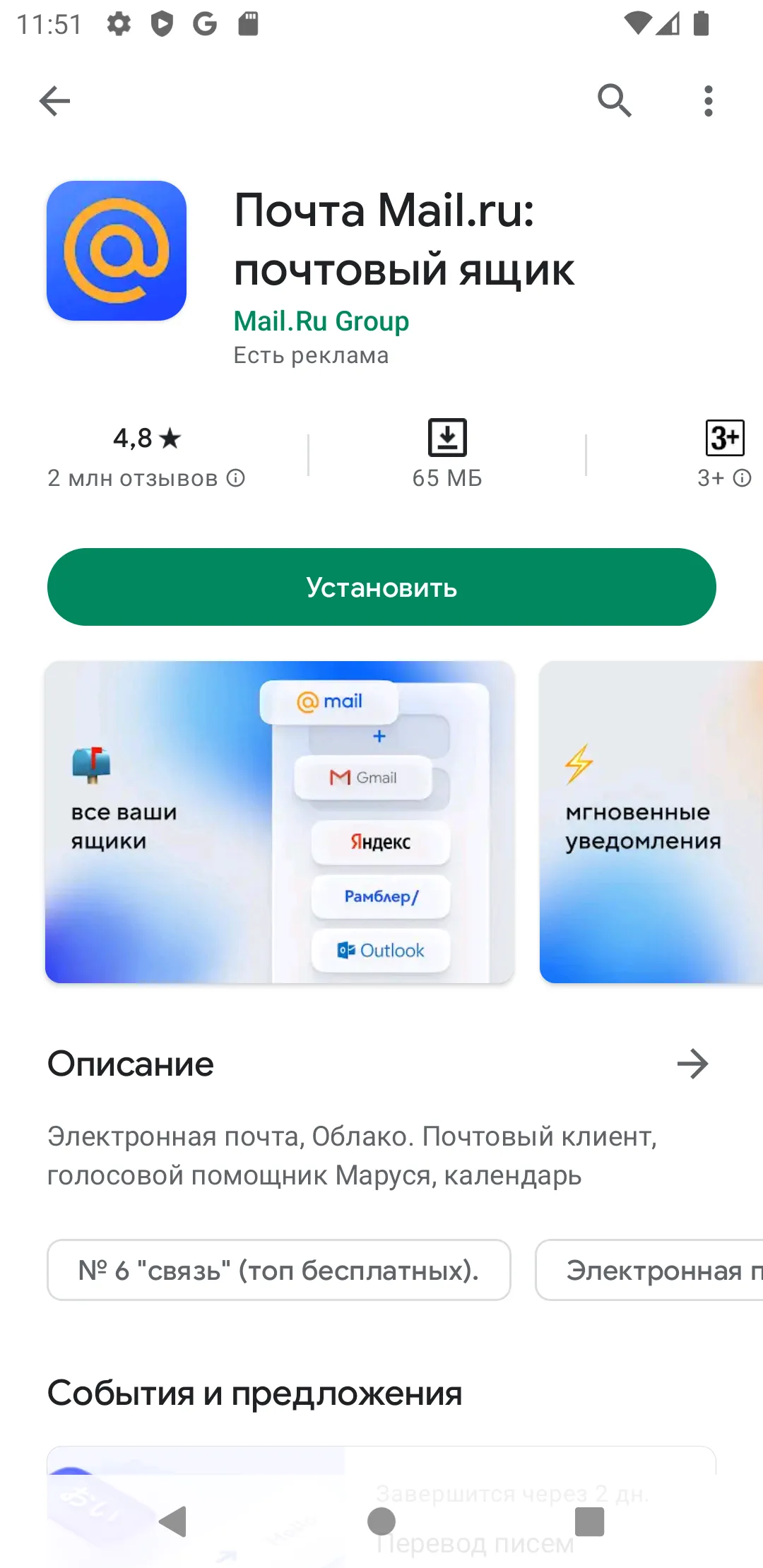Open the "все ваши ящики" screenshot
The image size is (763, 1568).
click(x=280, y=822)
